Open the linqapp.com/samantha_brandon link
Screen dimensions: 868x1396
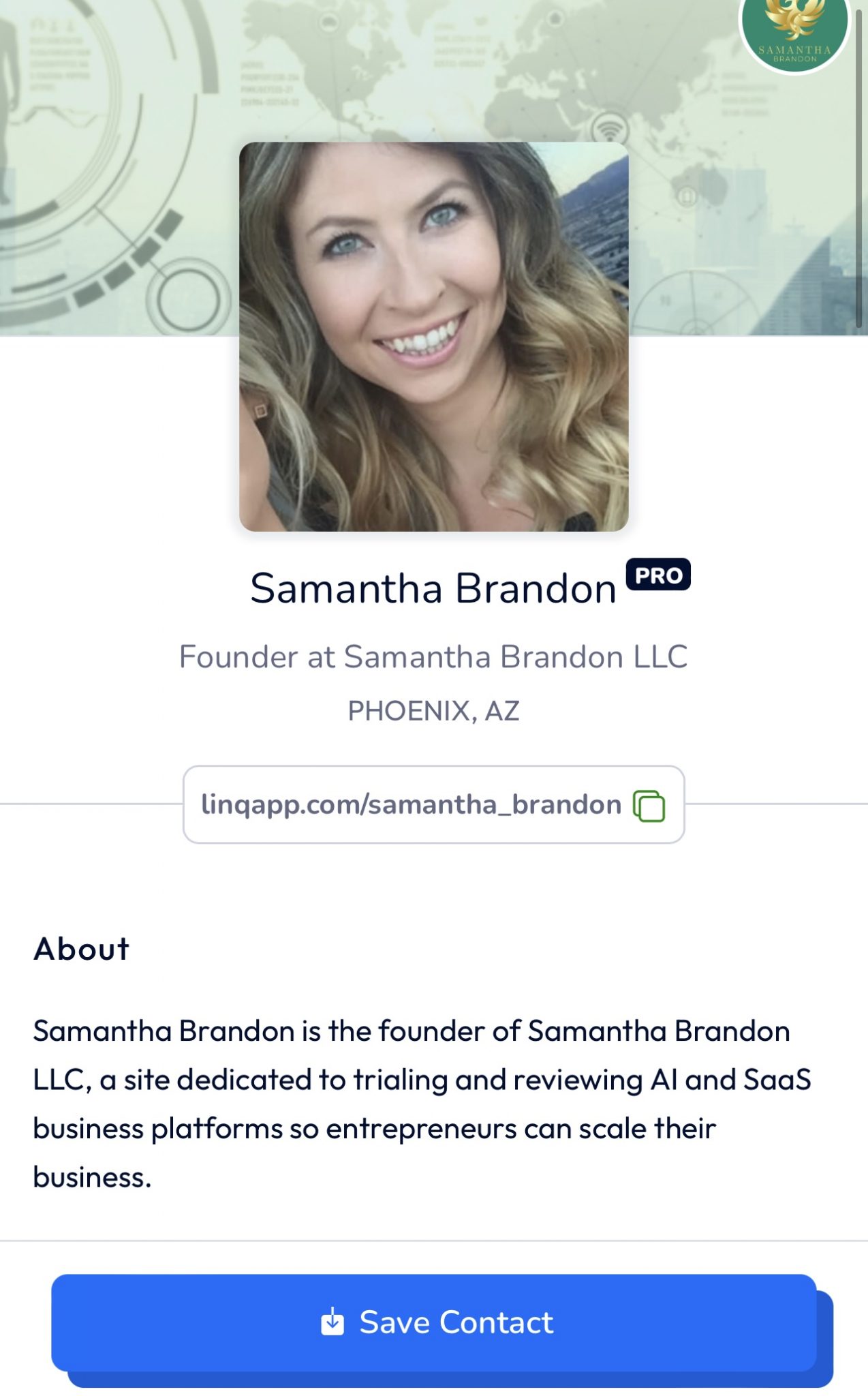tap(409, 806)
